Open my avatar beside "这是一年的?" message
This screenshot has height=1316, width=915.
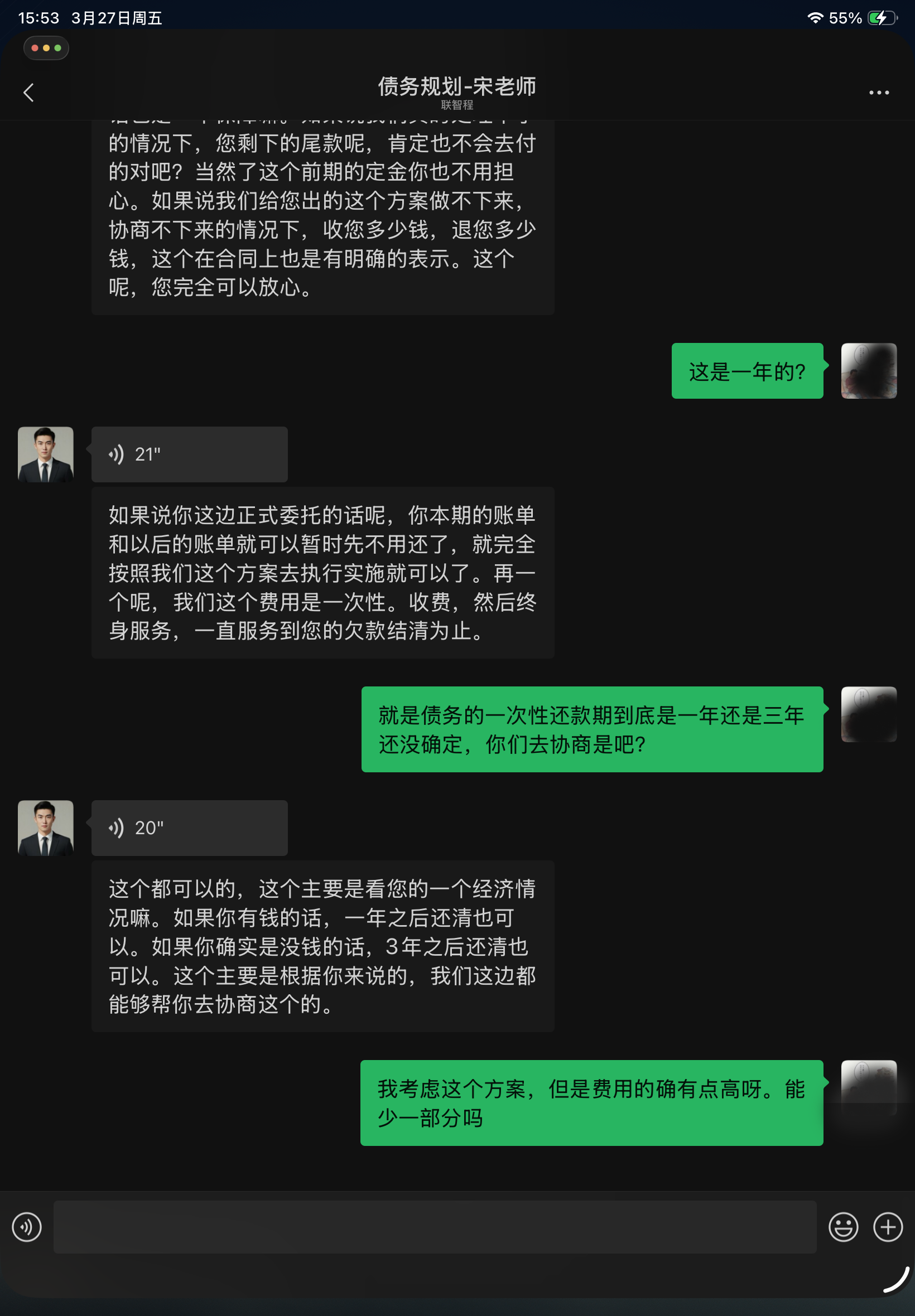pos(869,371)
